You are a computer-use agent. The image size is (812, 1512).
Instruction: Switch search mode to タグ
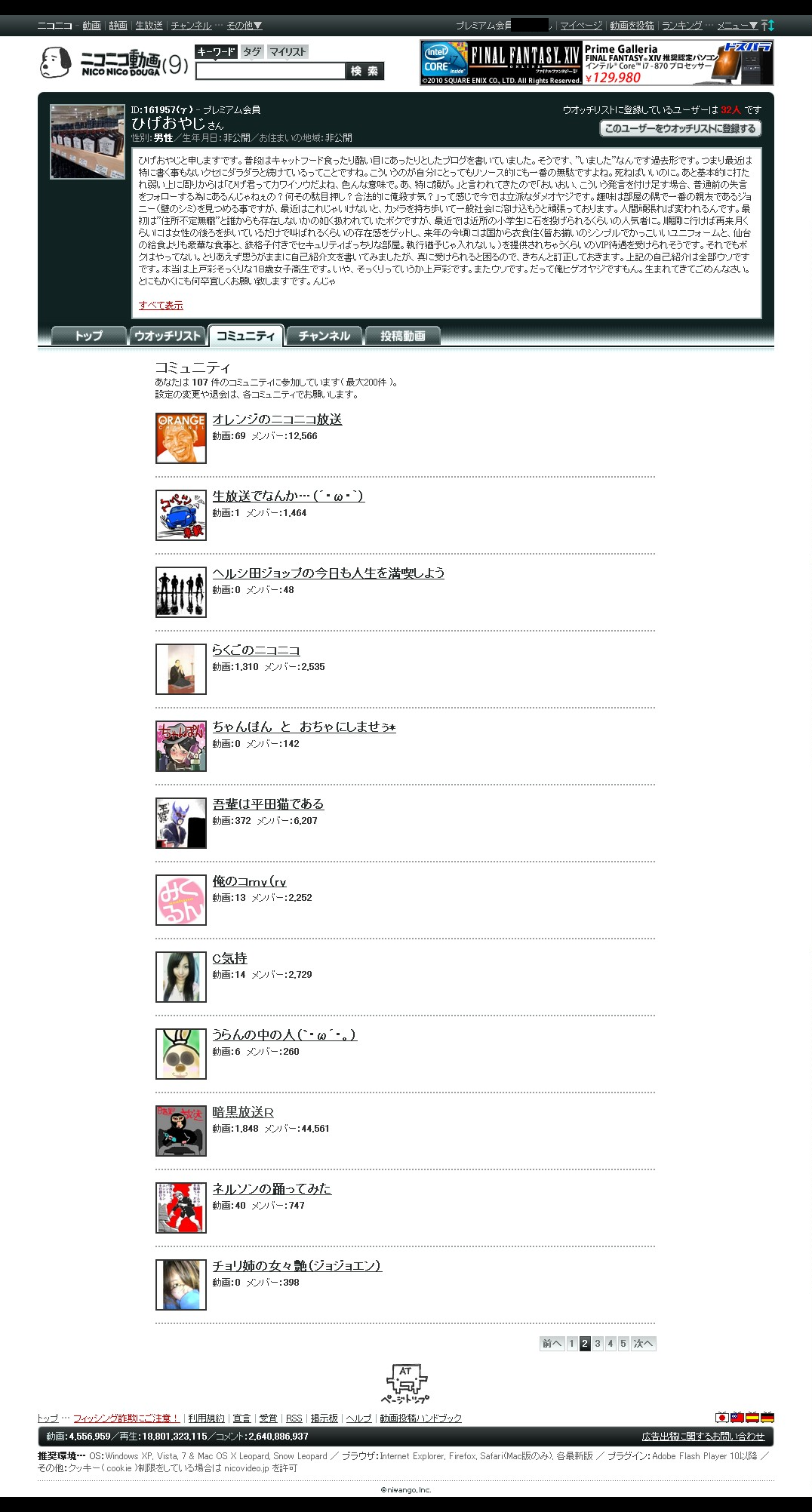pyautogui.click(x=252, y=52)
